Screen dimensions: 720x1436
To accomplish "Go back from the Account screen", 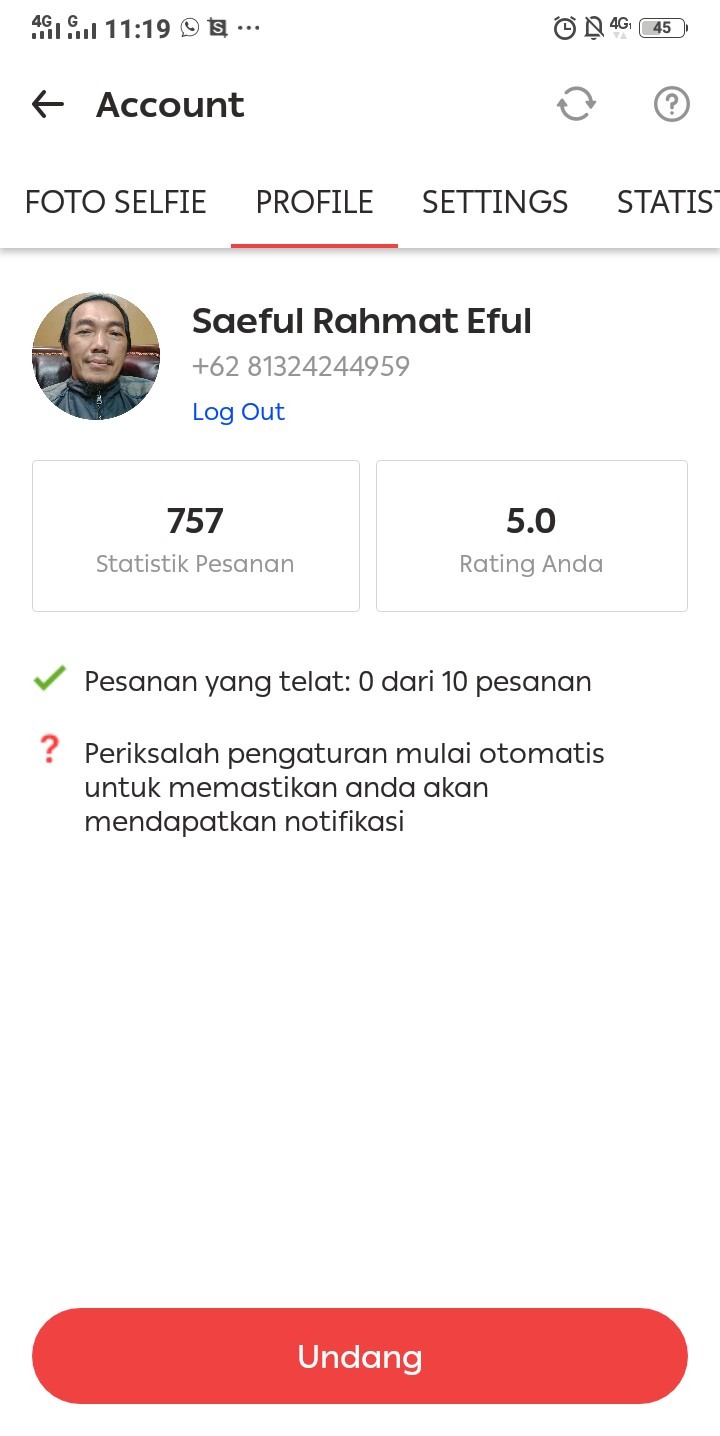I will [x=48, y=104].
